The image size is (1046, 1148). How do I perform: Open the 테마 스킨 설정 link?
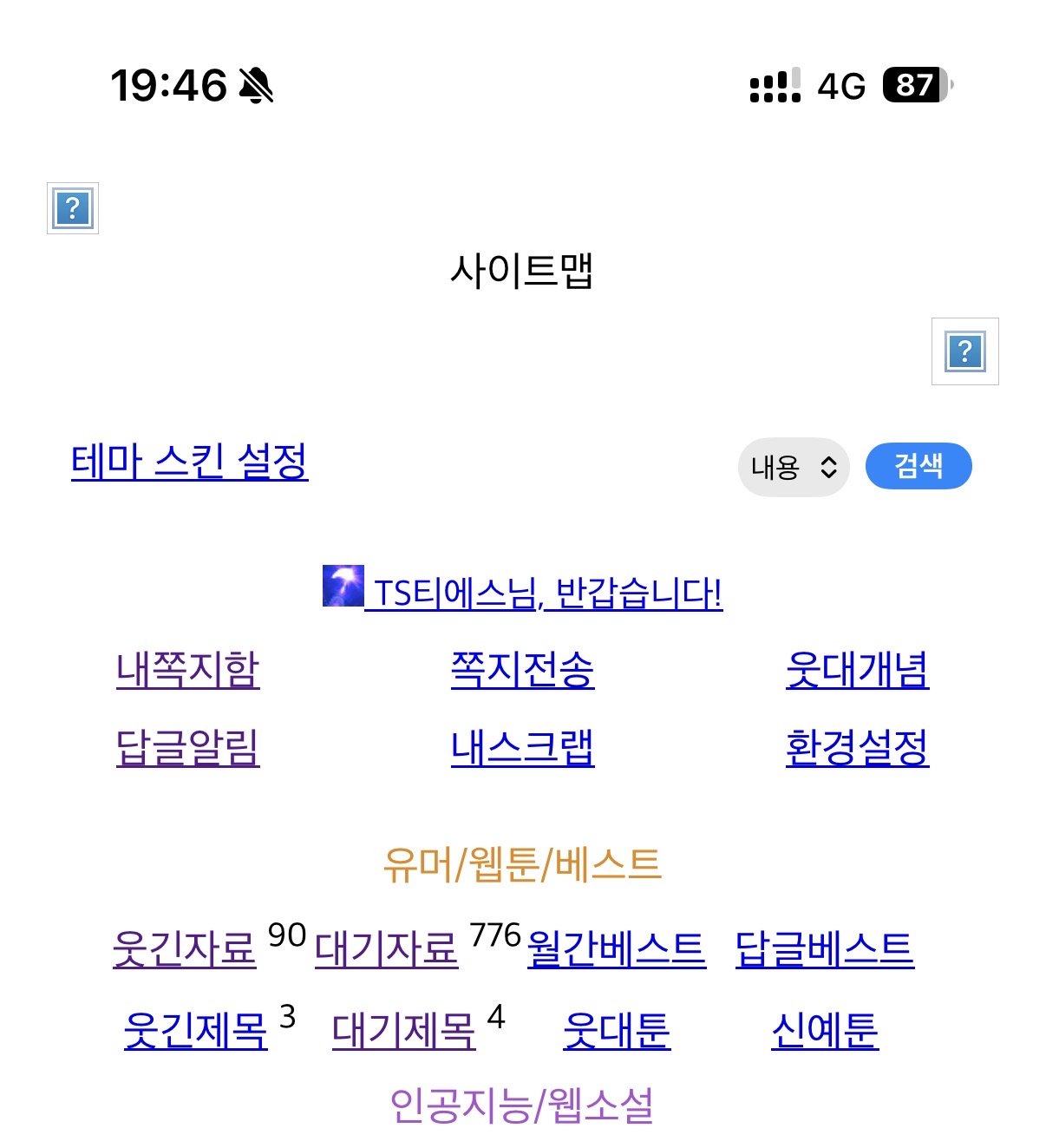[189, 462]
